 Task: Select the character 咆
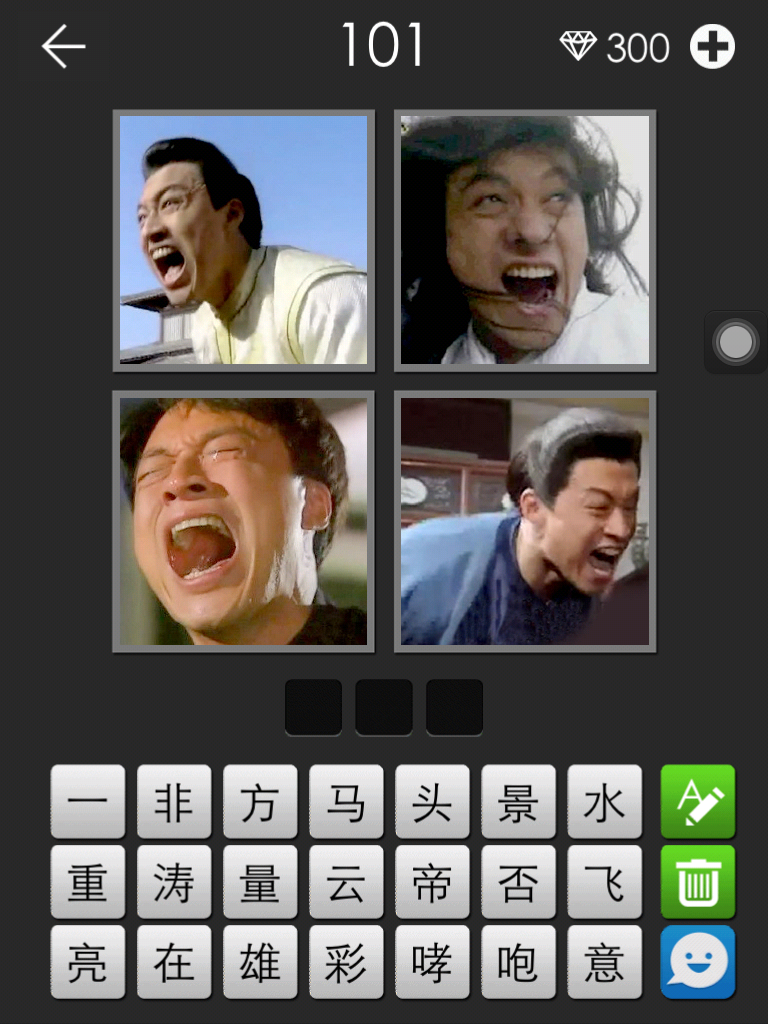(x=518, y=962)
